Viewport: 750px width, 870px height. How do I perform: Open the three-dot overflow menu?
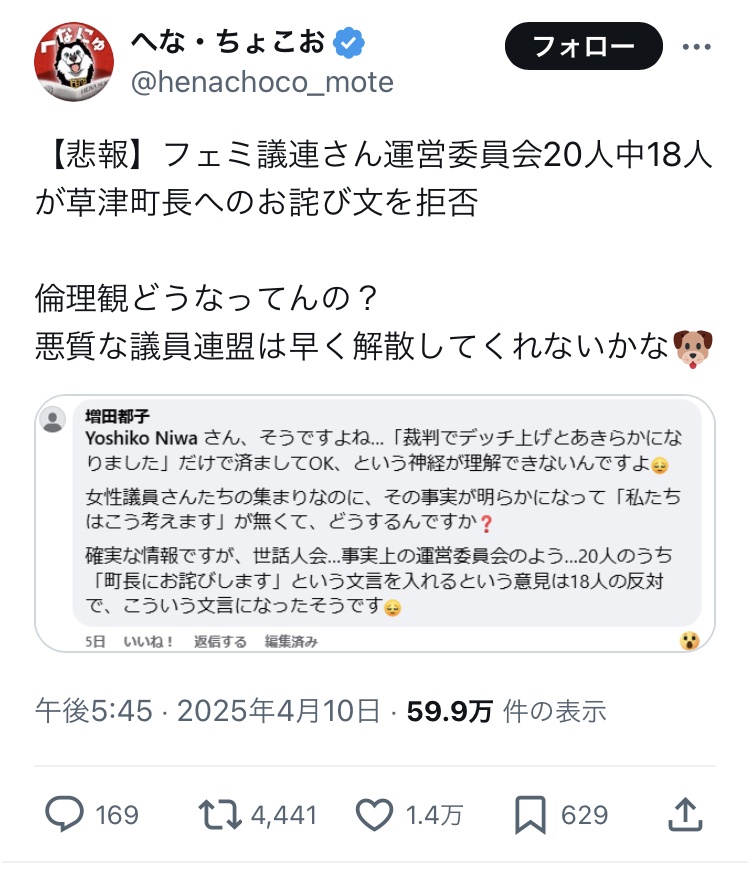click(x=697, y=47)
